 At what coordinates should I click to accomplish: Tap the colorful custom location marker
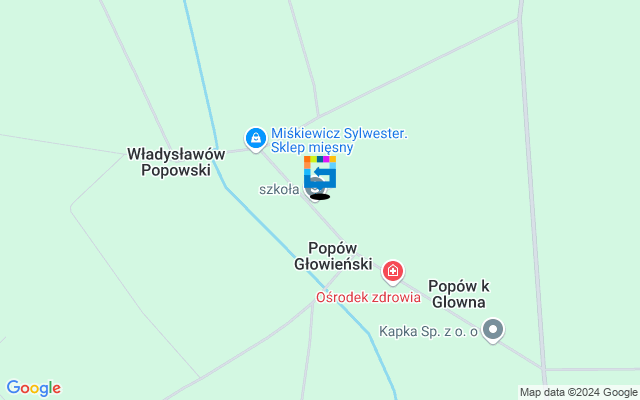[320, 171]
